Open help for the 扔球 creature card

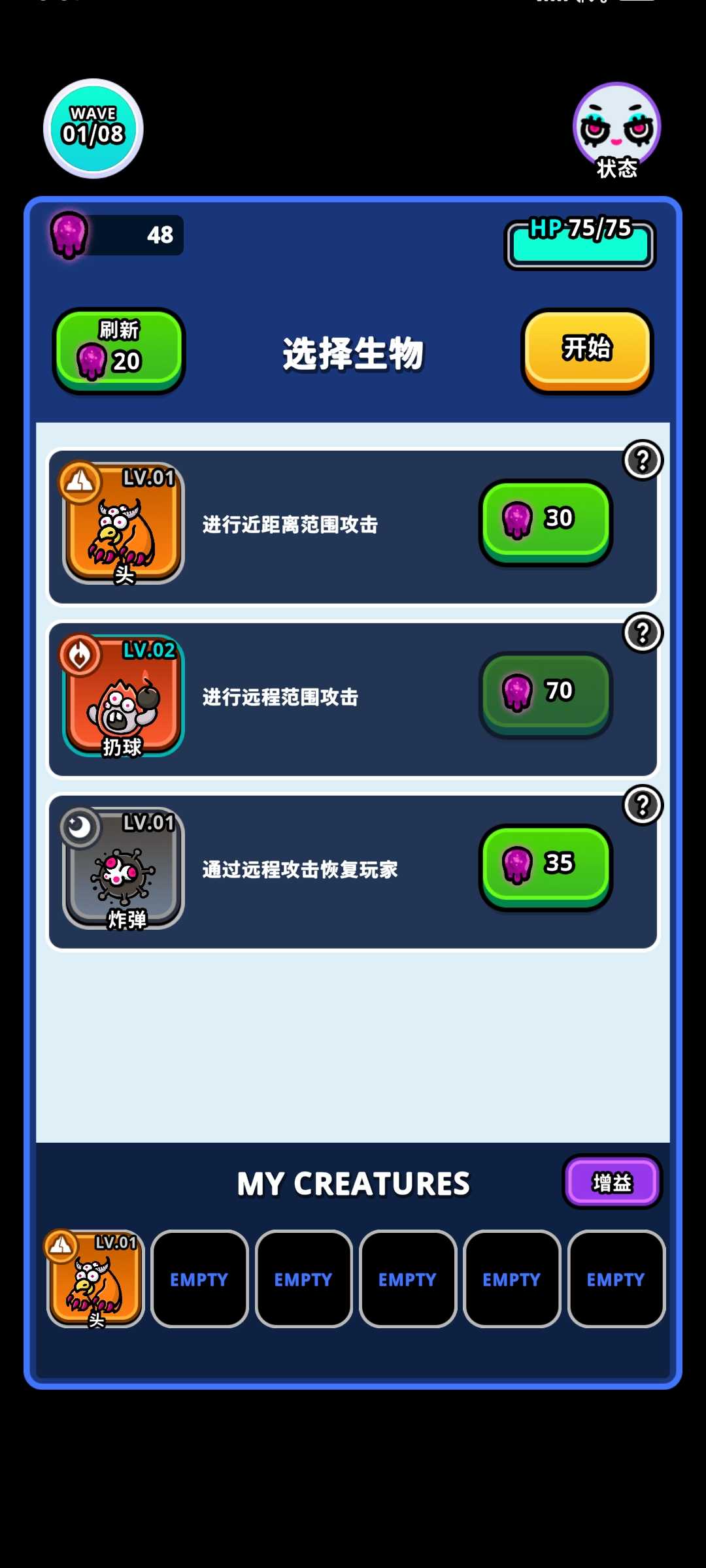coord(643,633)
